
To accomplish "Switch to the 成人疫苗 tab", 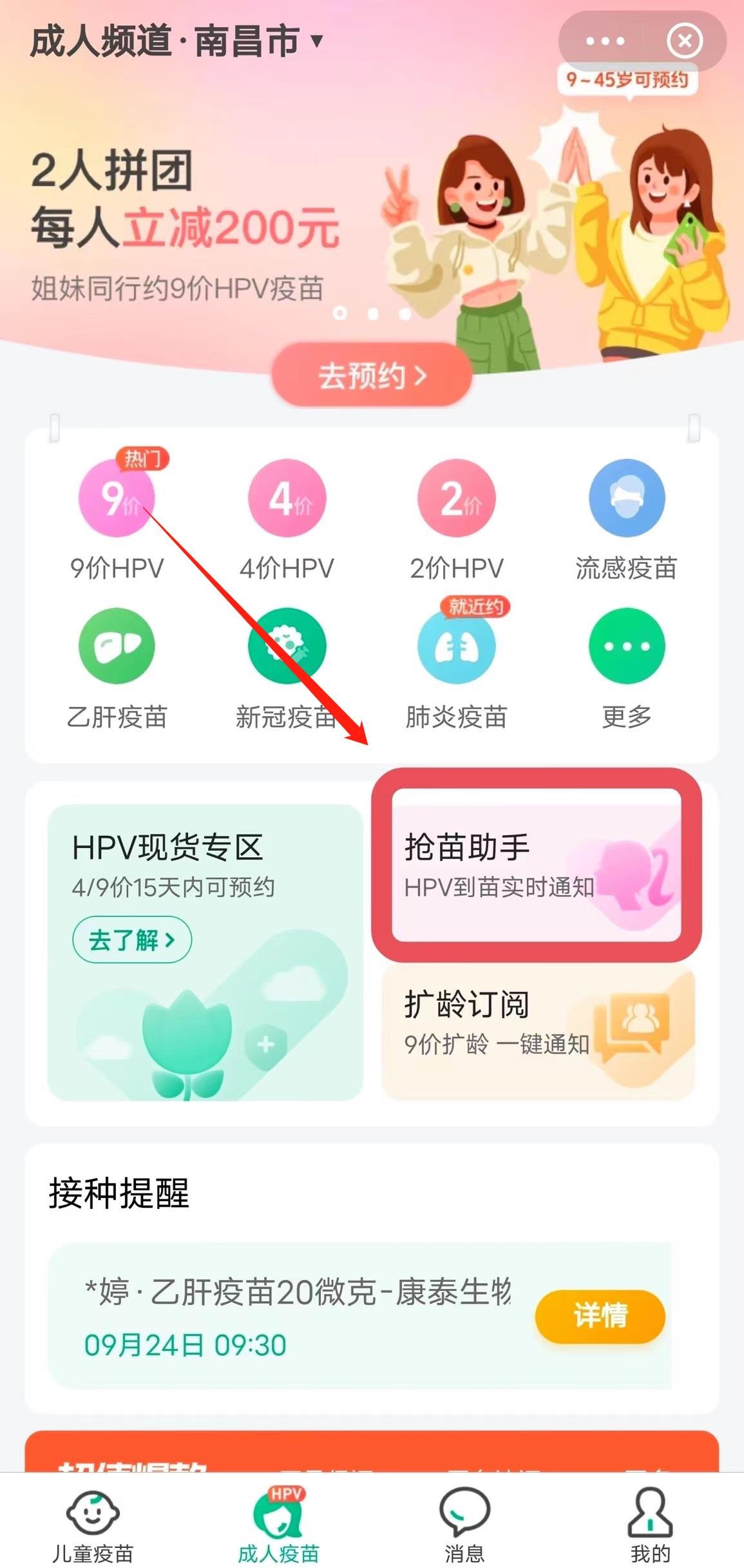I will [x=279, y=1524].
